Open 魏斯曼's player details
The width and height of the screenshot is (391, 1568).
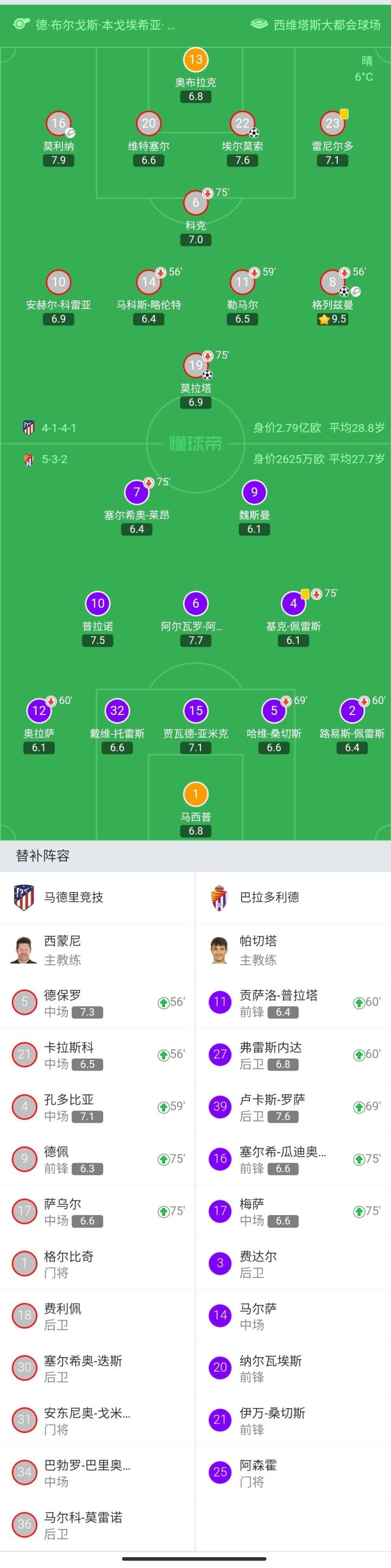pos(254,493)
